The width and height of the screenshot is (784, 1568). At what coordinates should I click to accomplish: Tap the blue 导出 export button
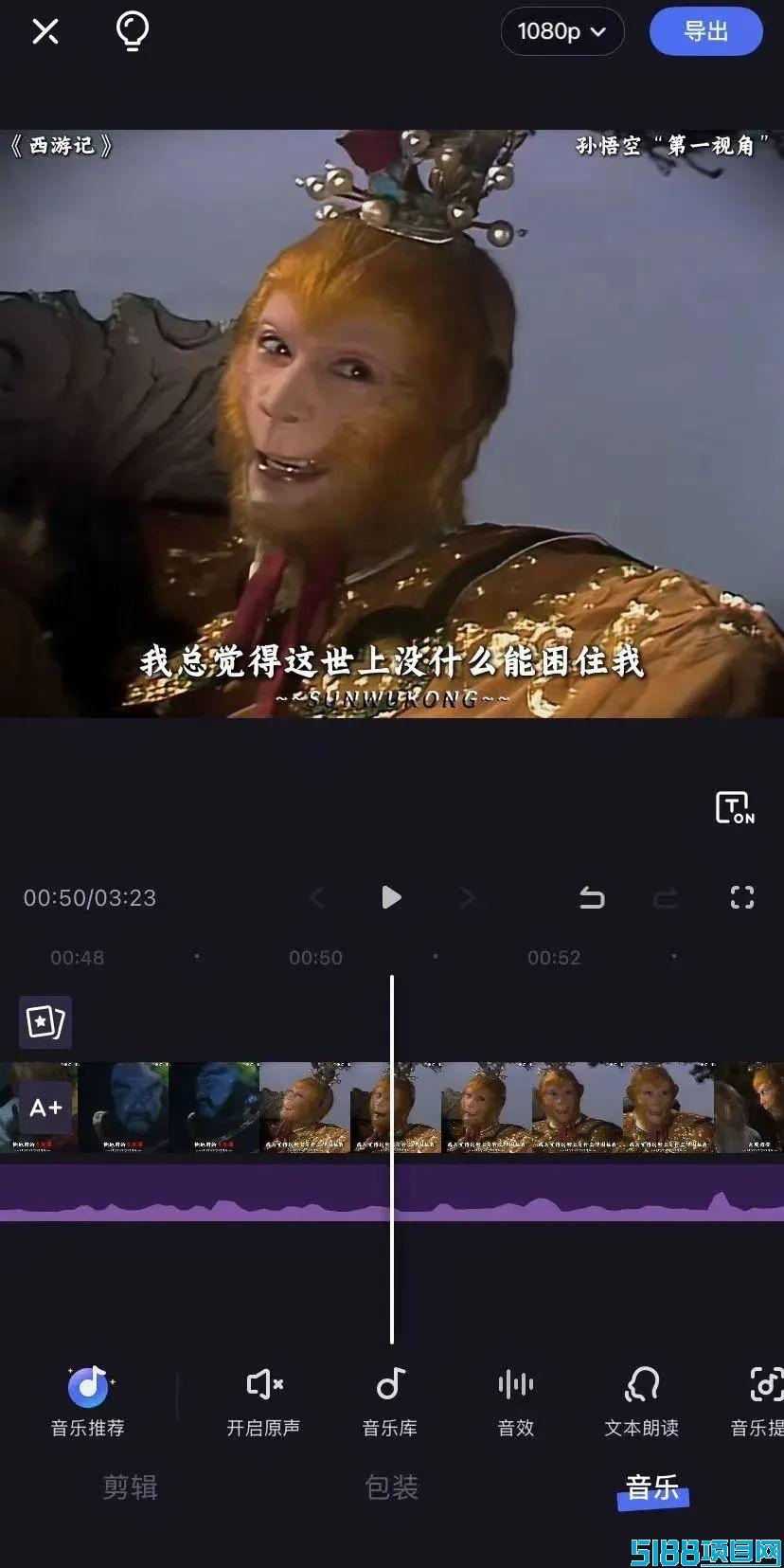point(706,31)
